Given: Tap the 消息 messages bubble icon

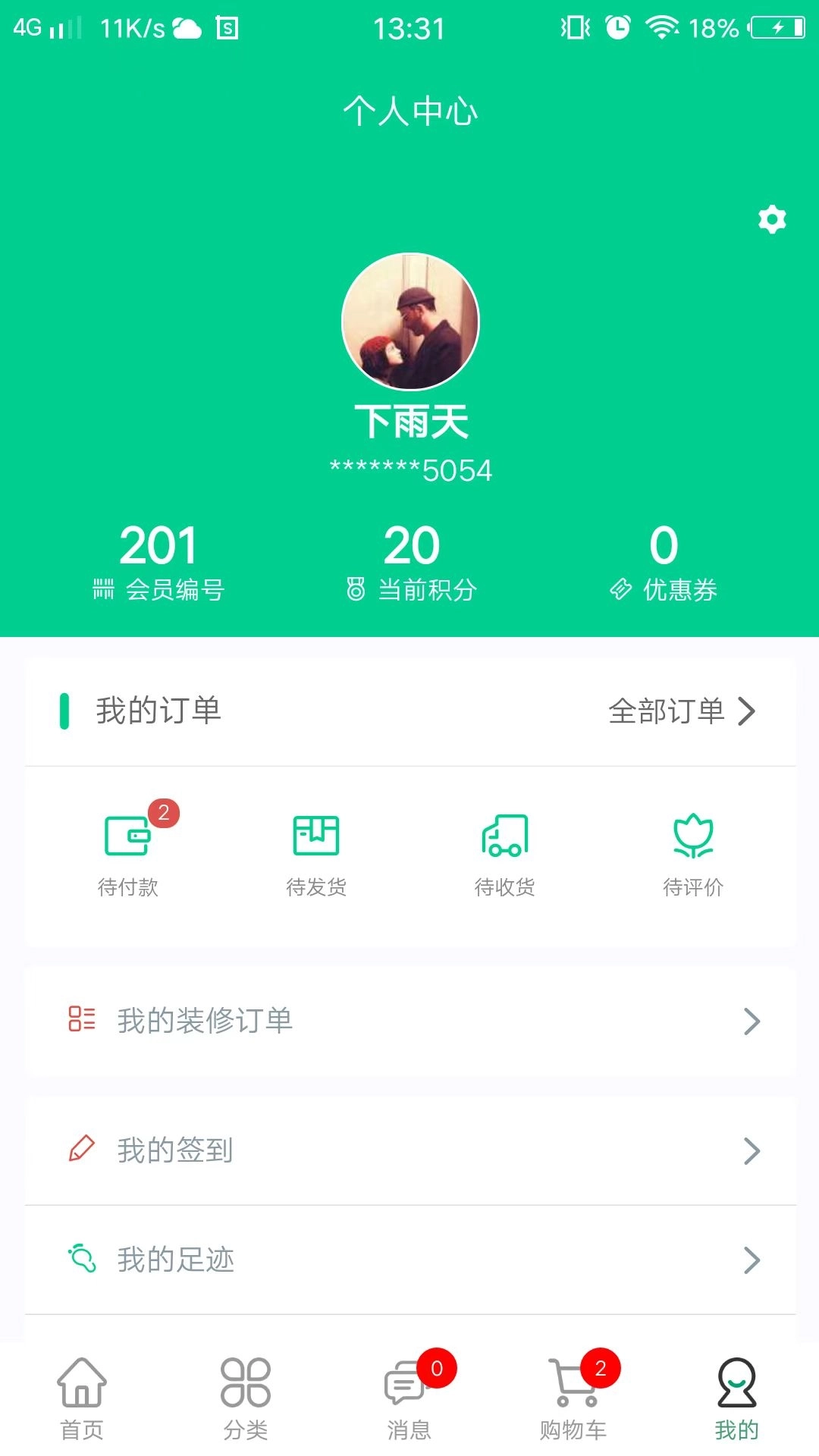Looking at the screenshot, I should (x=407, y=1386).
